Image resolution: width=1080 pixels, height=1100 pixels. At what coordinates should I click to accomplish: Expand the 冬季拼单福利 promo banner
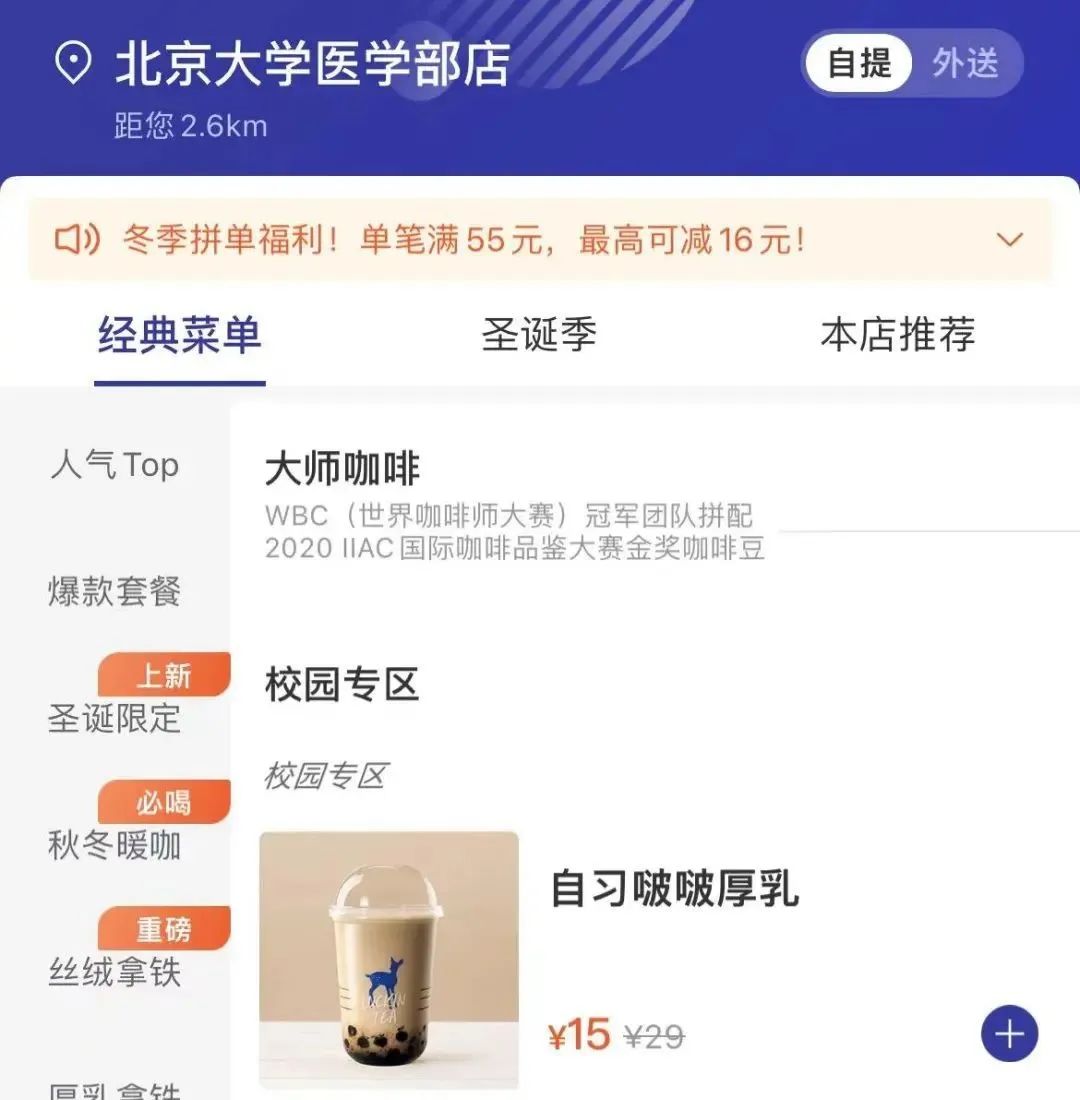(1009, 240)
